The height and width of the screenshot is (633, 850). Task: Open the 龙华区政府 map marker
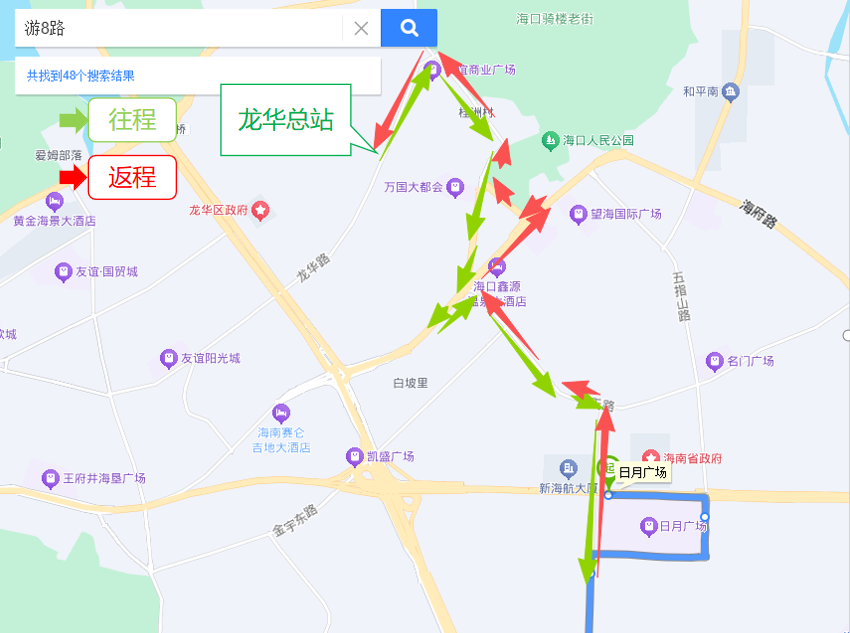[260, 210]
